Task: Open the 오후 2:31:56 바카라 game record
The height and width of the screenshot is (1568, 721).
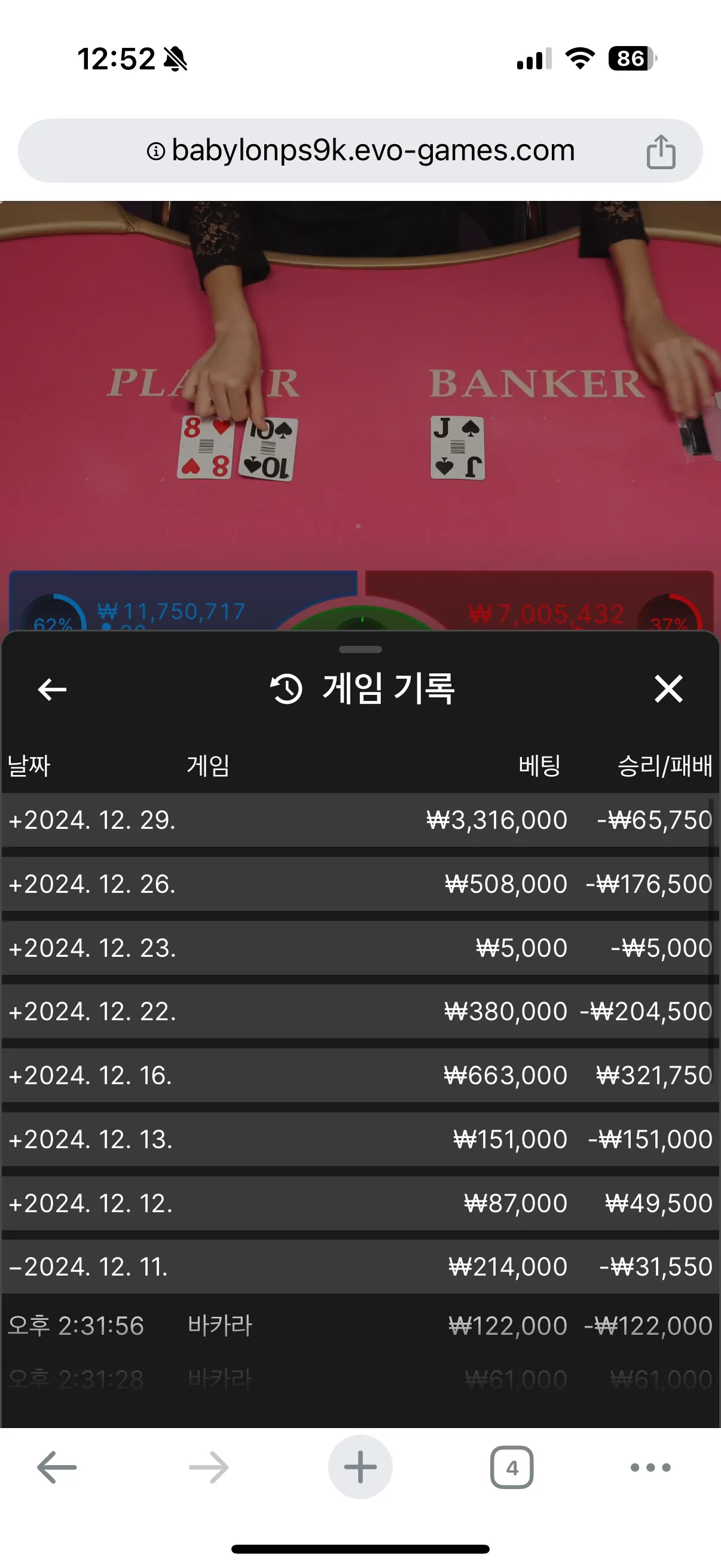Action: click(x=359, y=1326)
